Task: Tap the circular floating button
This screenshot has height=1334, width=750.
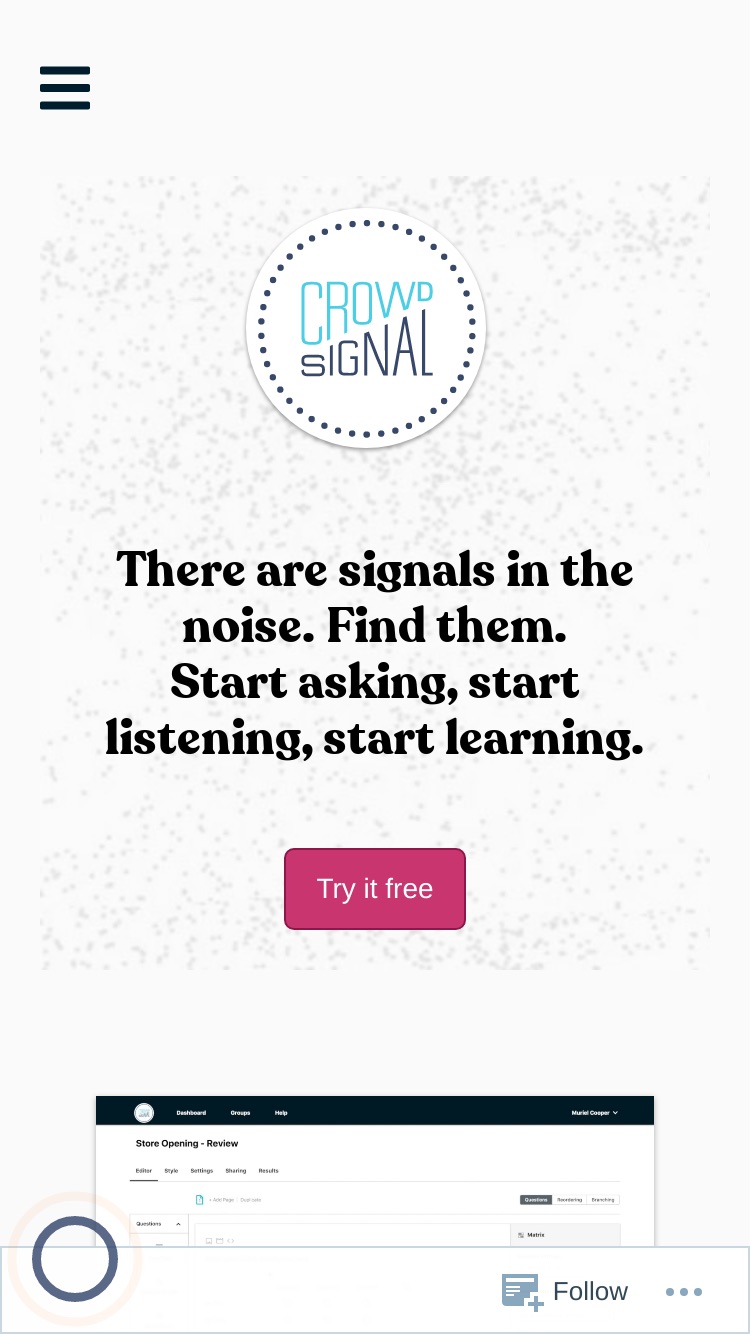Action: click(x=75, y=1259)
